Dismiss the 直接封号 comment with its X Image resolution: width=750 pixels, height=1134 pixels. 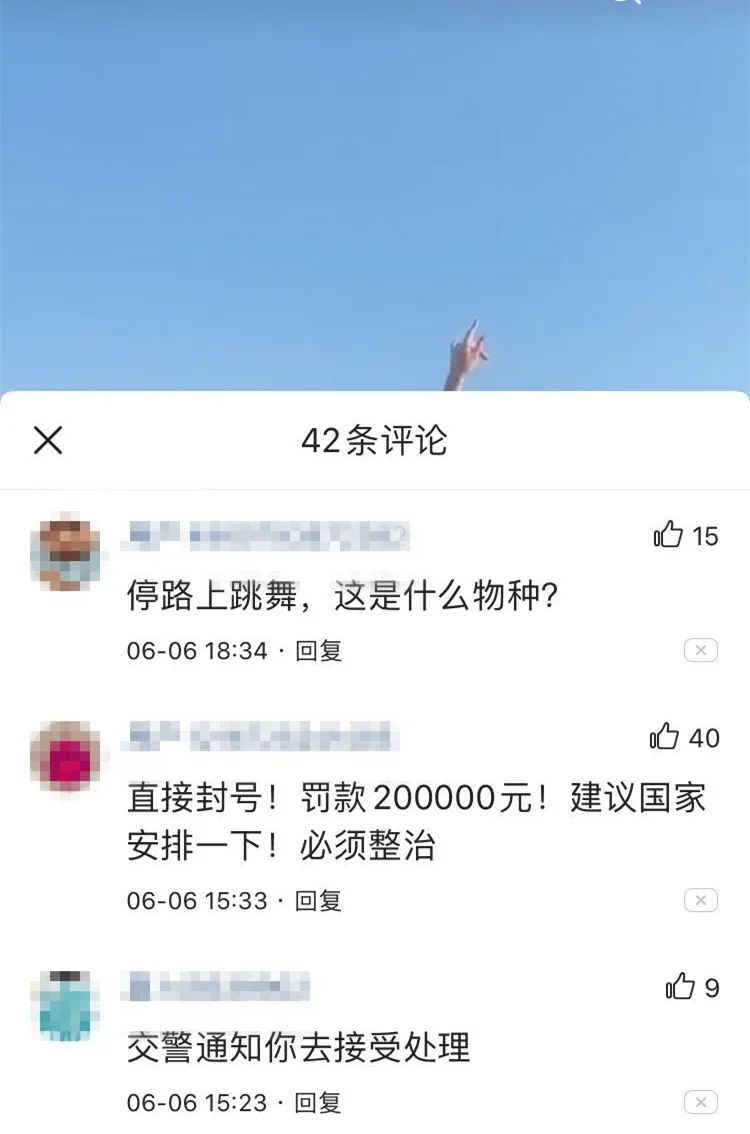(x=701, y=901)
